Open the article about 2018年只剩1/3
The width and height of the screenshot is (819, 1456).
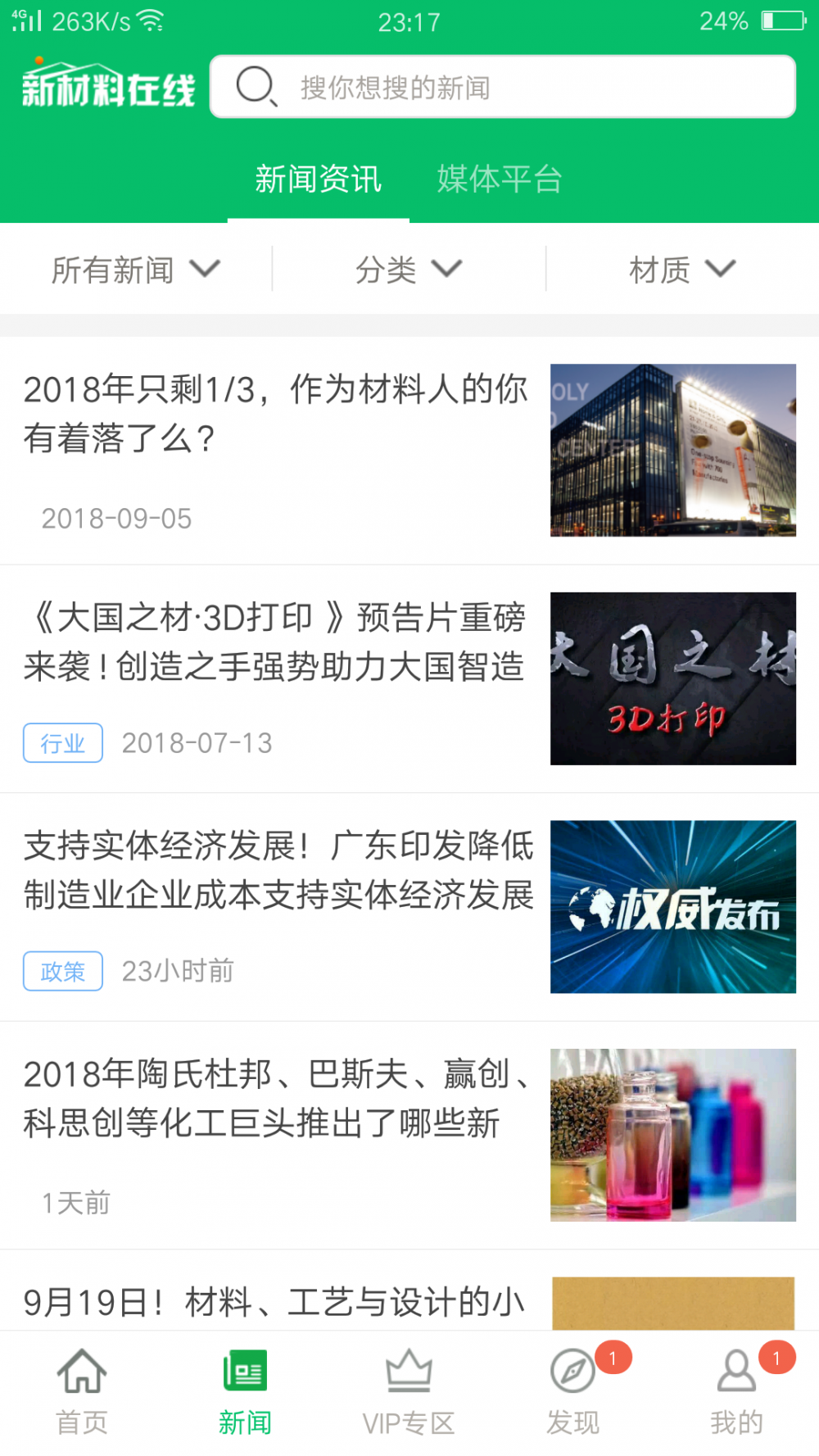point(275,414)
